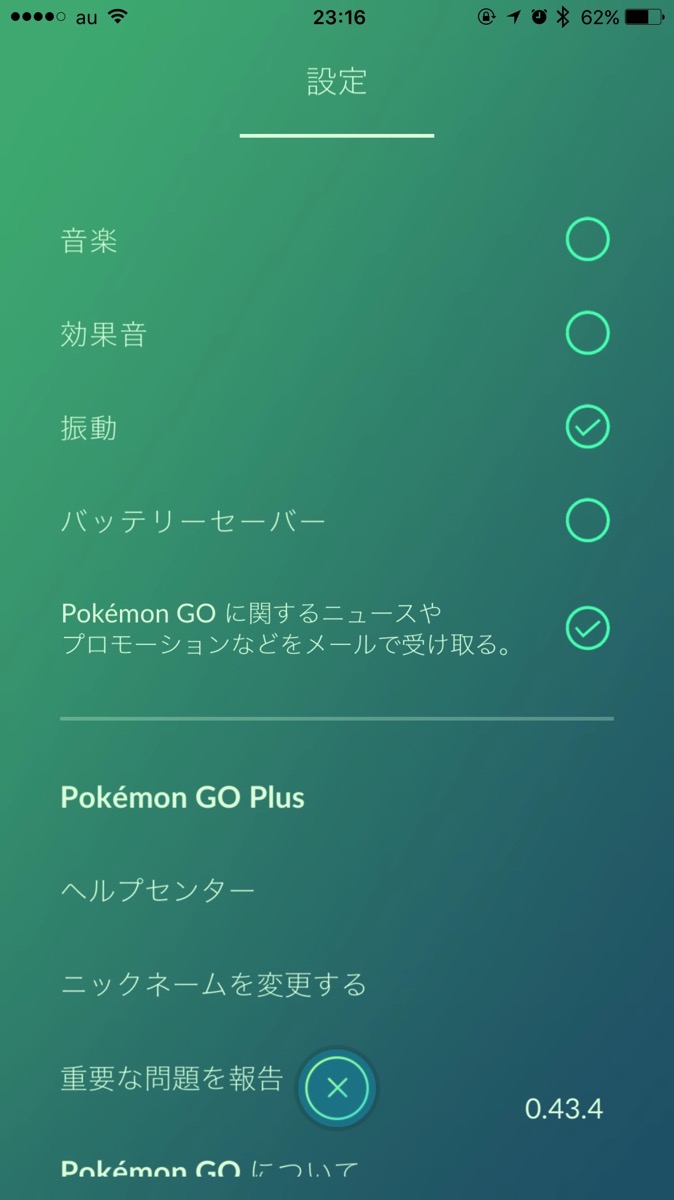Open ヘルプセンター help center
The height and width of the screenshot is (1200, 674).
[158, 891]
